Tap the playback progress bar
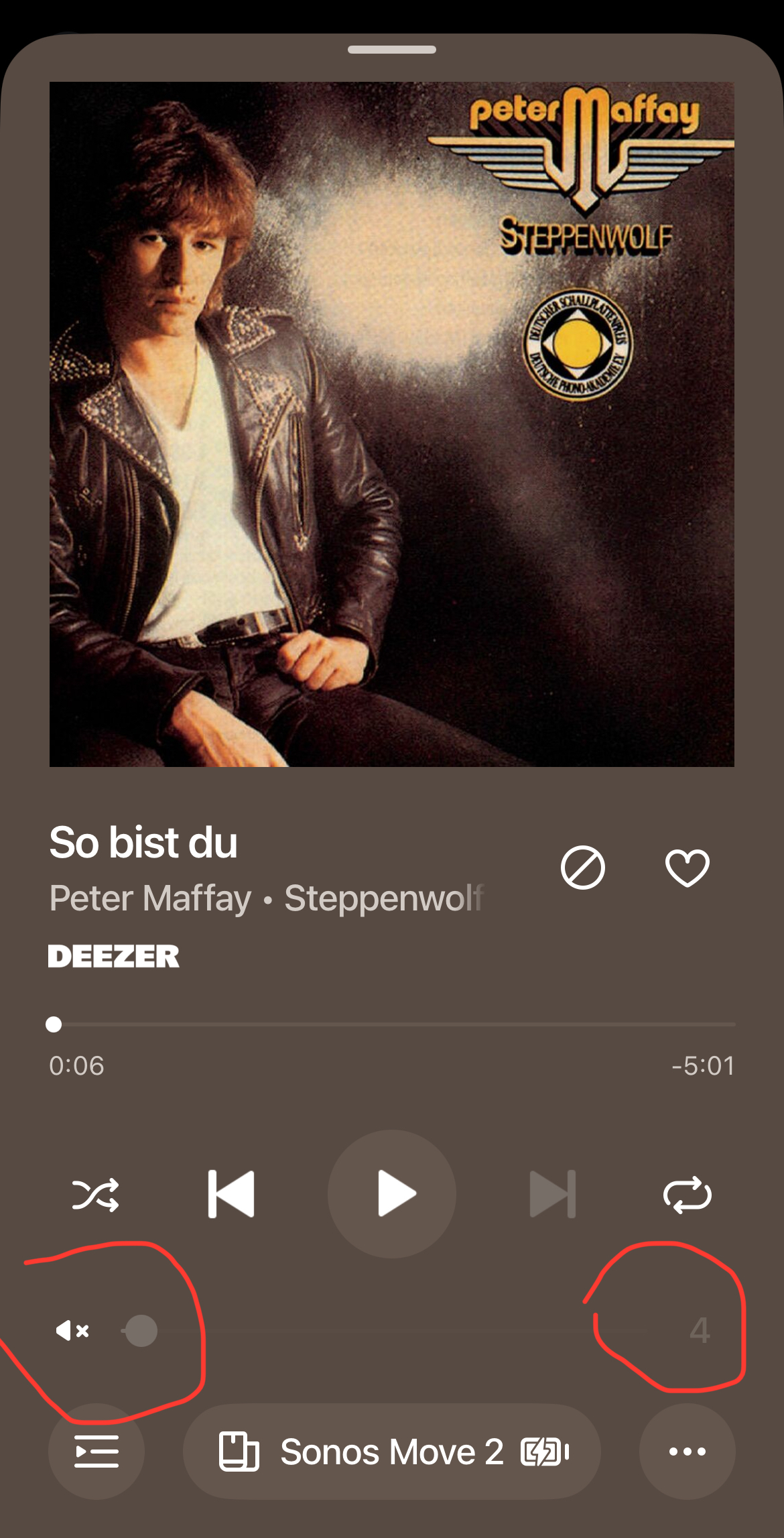The height and width of the screenshot is (1538, 784). 392,1024
